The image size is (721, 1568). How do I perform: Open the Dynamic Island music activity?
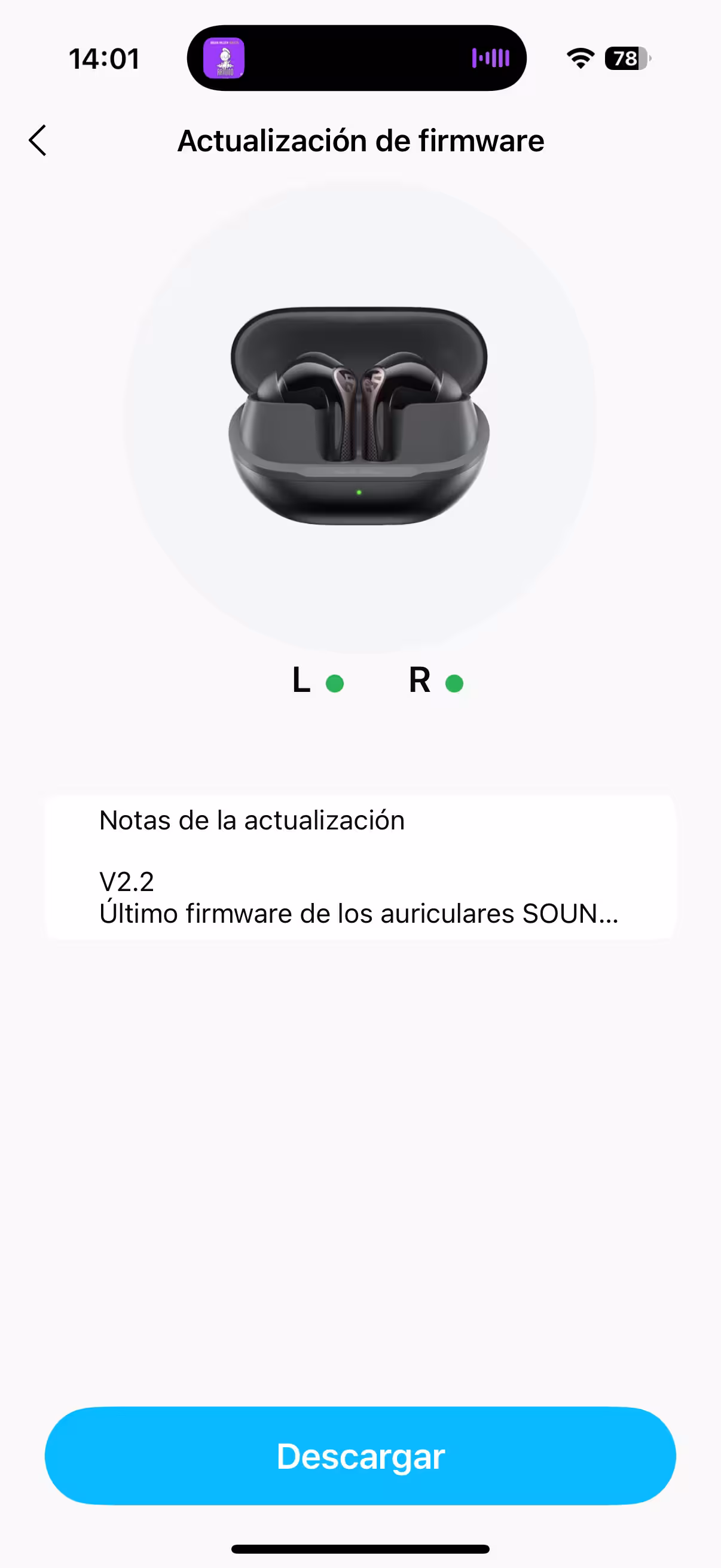click(x=356, y=59)
